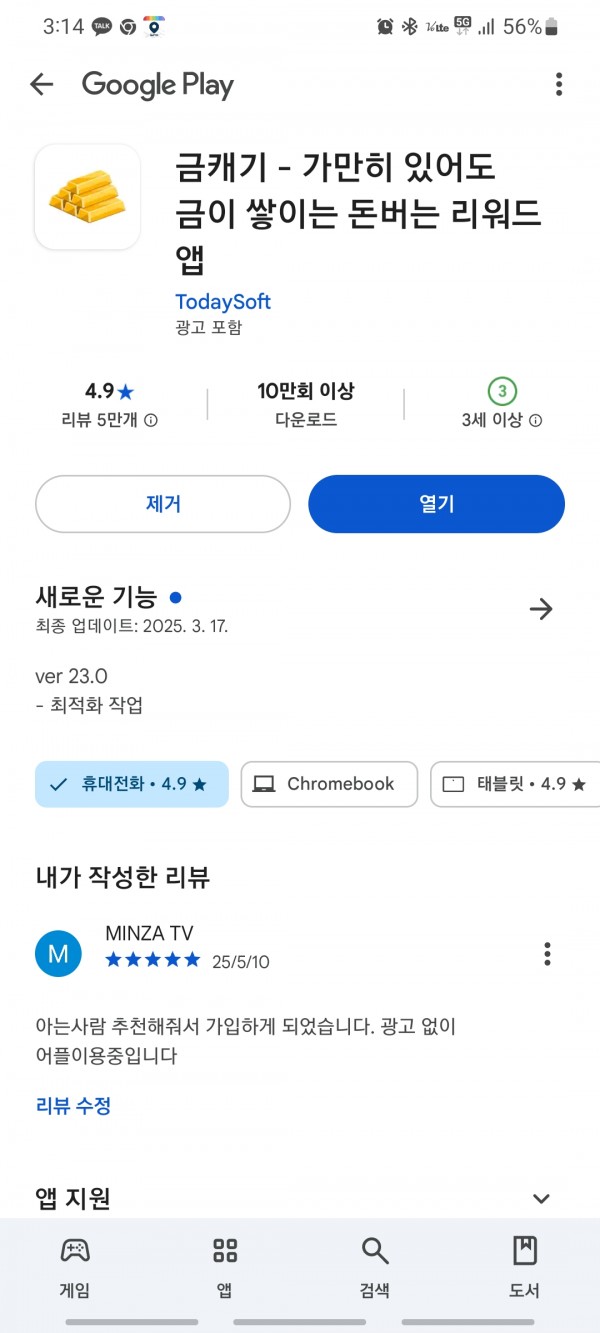The height and width of the screenshot is (1333, 600).
Task: Open the TodaySoft developer page
Action: [x=223, y=302]
